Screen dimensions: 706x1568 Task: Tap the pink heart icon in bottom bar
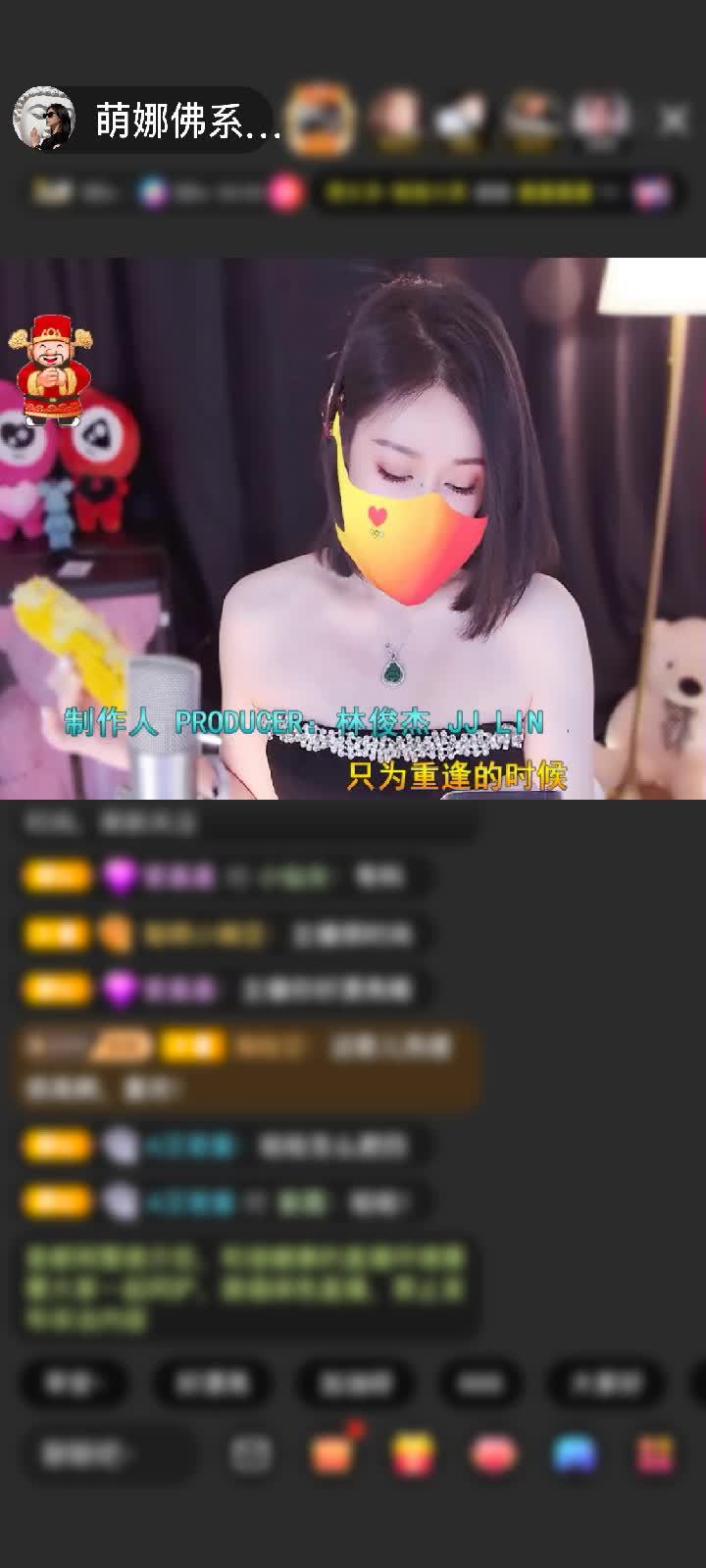[x=494, y=1455]
